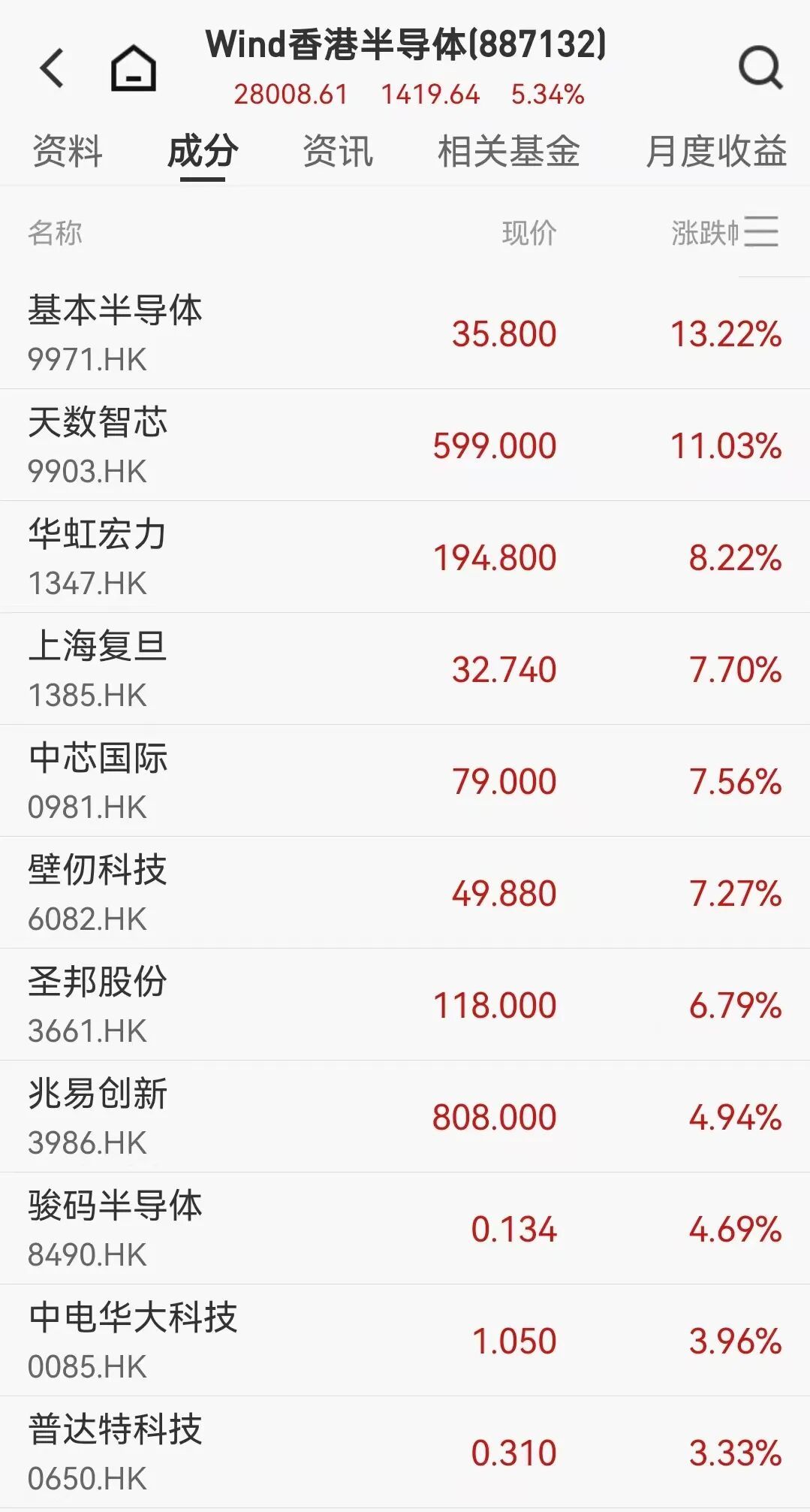Open the home icon in the header
The width and height of the screenshot is (810, 1512).
coord(134,68)
